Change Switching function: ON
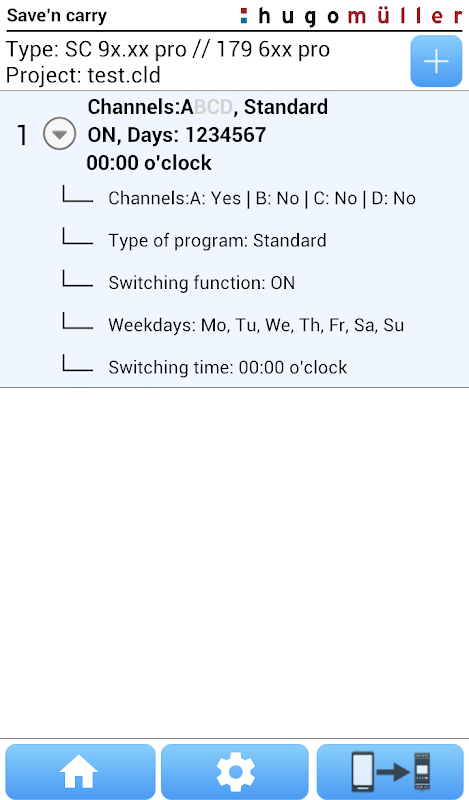This screenshot has height=800, width=469. (202, 283)
